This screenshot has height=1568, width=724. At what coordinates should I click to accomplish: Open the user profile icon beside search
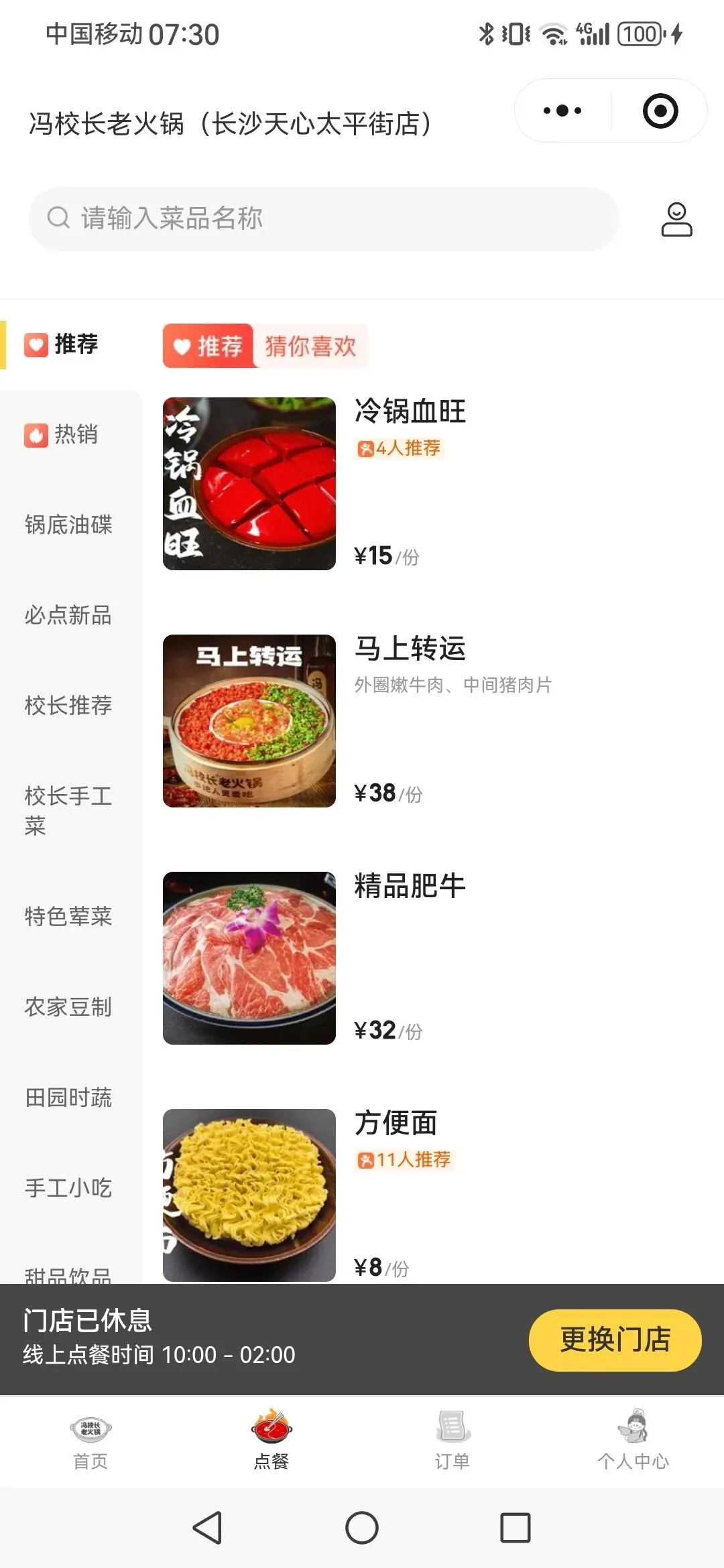coord(676,219)
